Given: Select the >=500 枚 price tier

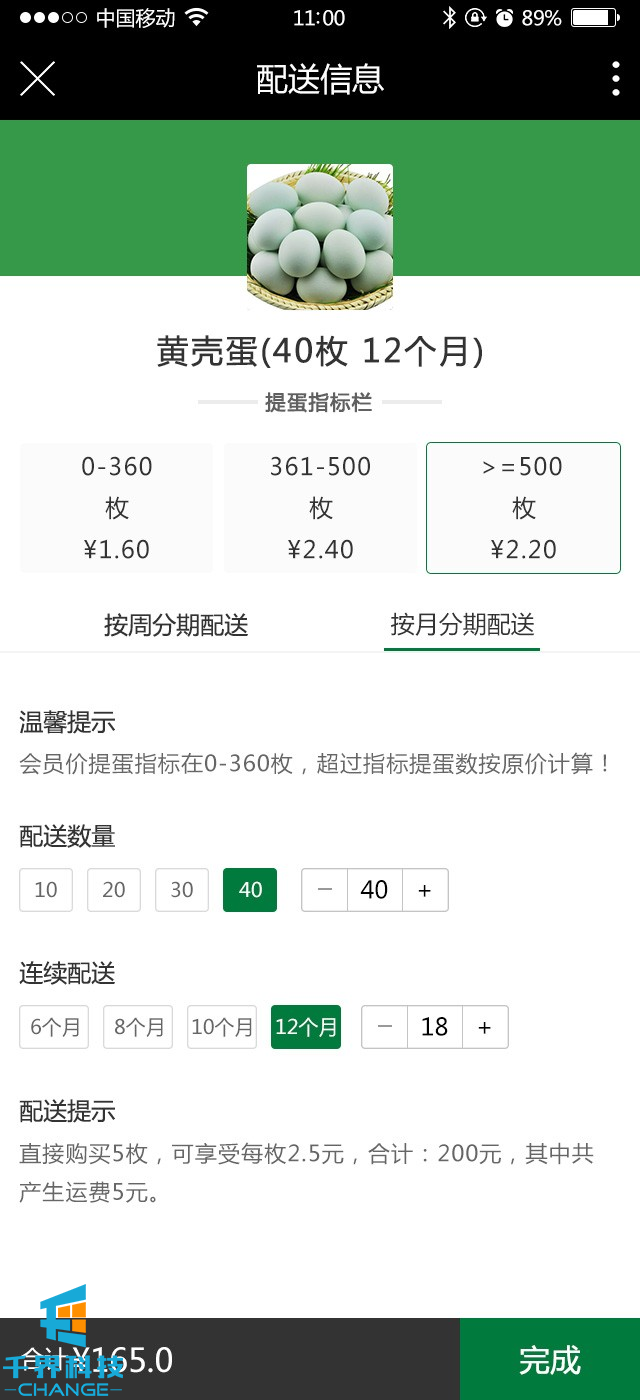Looking at the screenshot, I should click(x=523, y=508).
